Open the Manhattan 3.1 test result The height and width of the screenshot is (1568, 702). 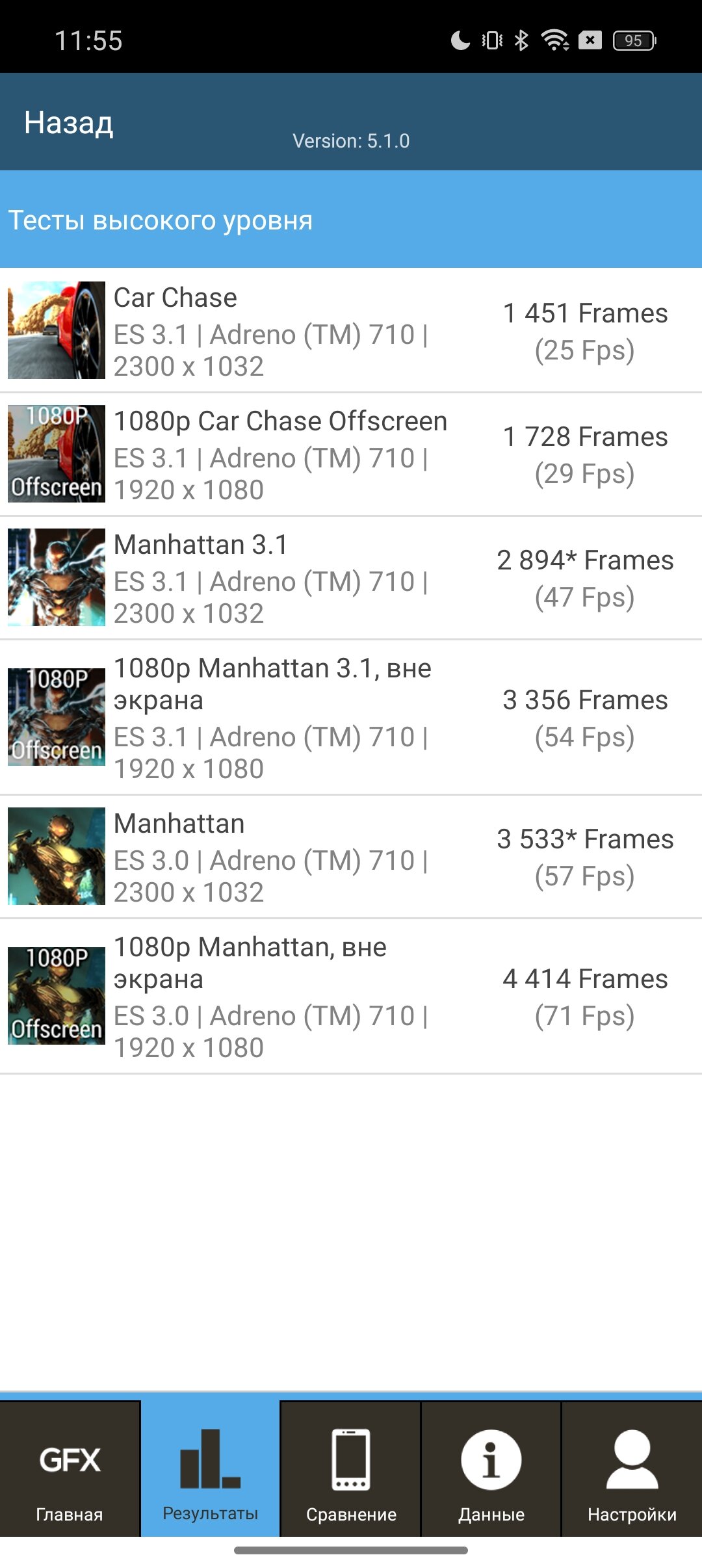(351, 577)
